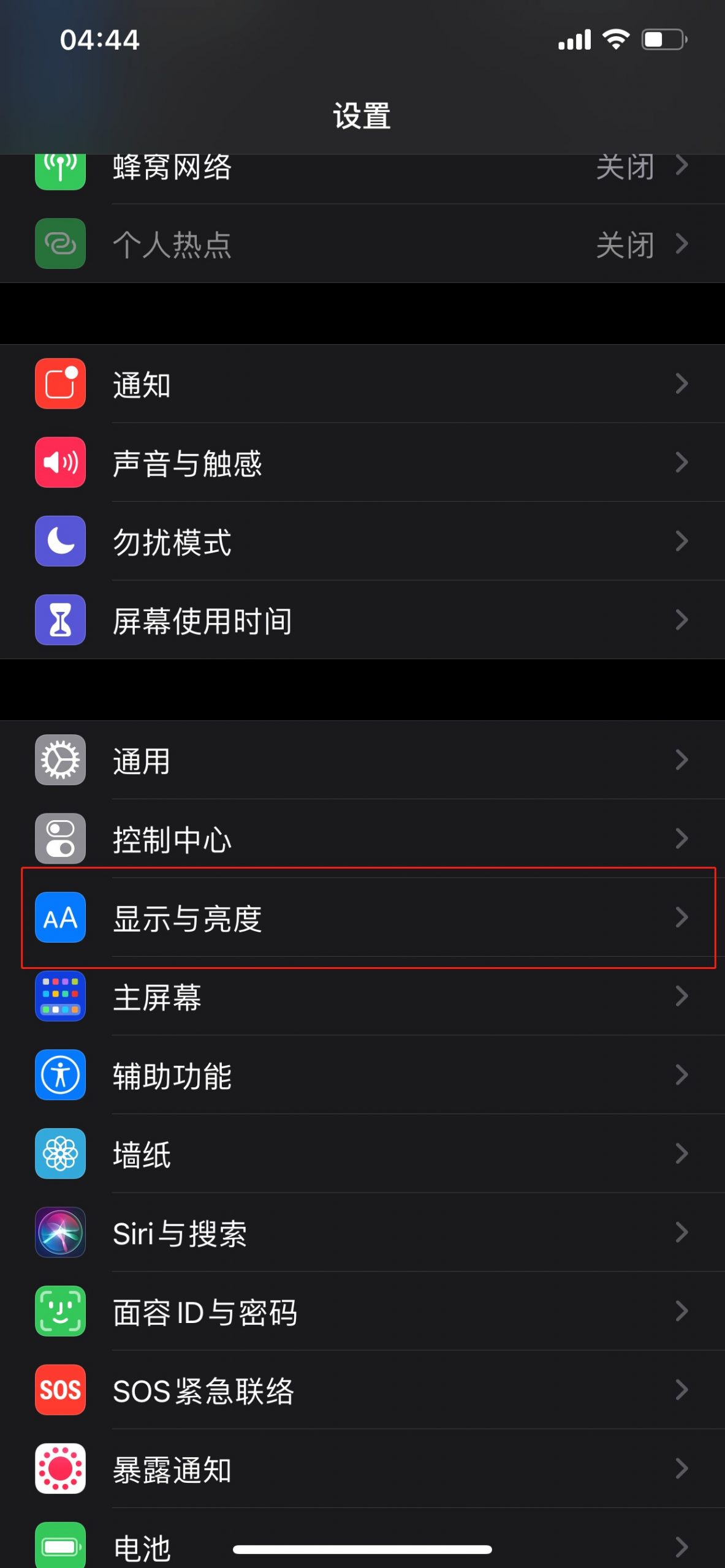This screenshot has width=725, height=1568.
Task: Open 墙纸 settings
Action: (x=362, y=1154)
